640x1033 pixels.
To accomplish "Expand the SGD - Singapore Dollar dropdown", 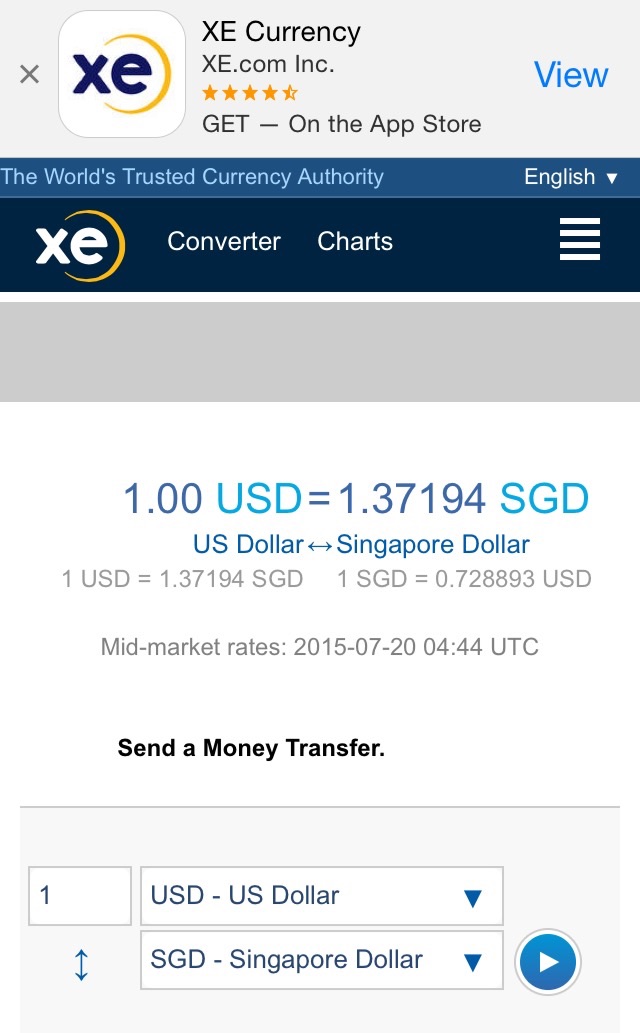I will click(321, 960).
